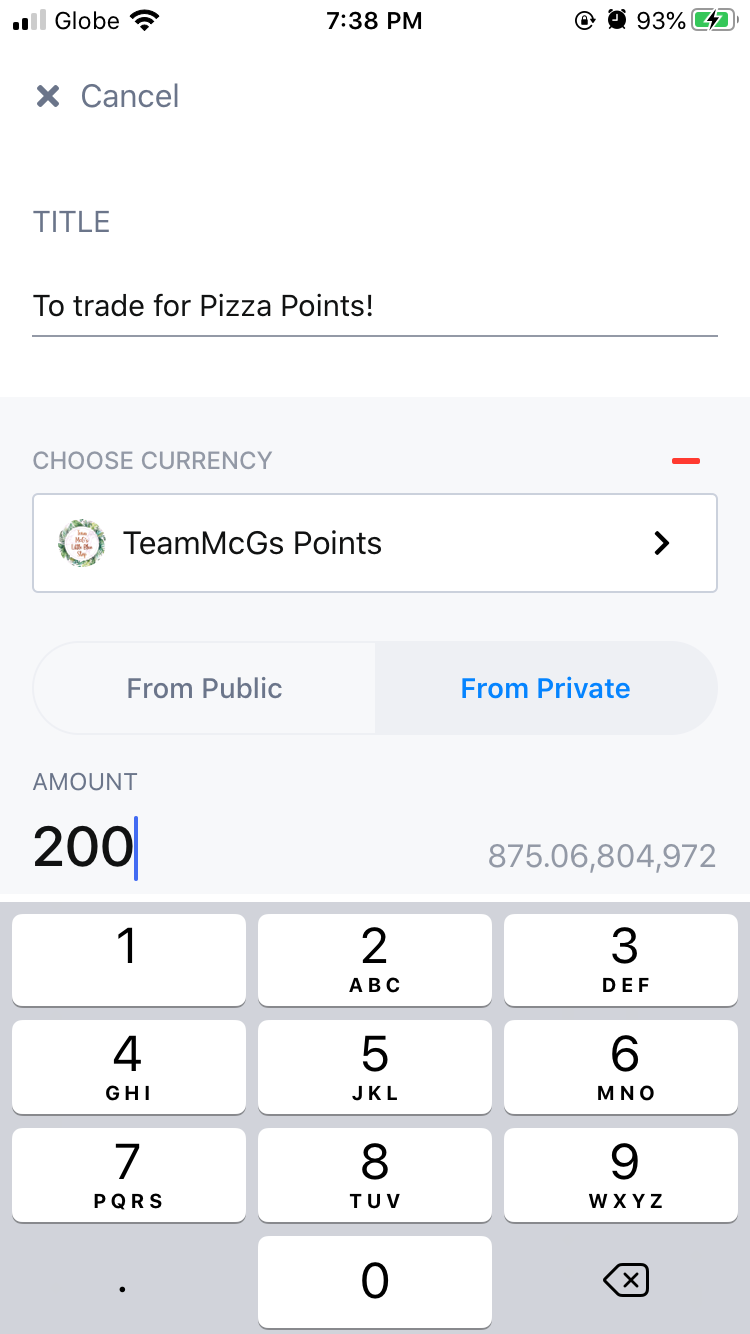Enter 0 using the keypad
Image resolution: width=750 pixels, height=1334 pixels.
point(375,1282)
